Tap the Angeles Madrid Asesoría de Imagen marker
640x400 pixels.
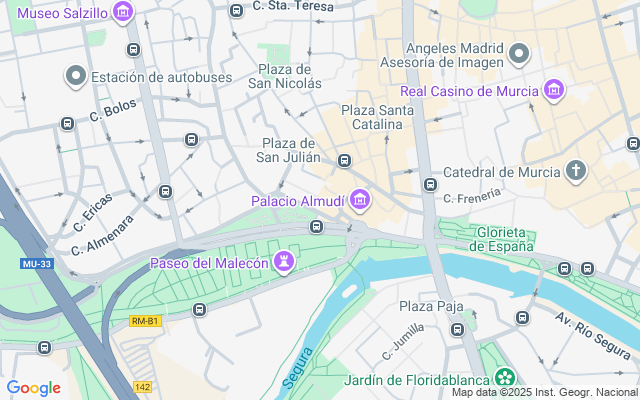(519, 53)
